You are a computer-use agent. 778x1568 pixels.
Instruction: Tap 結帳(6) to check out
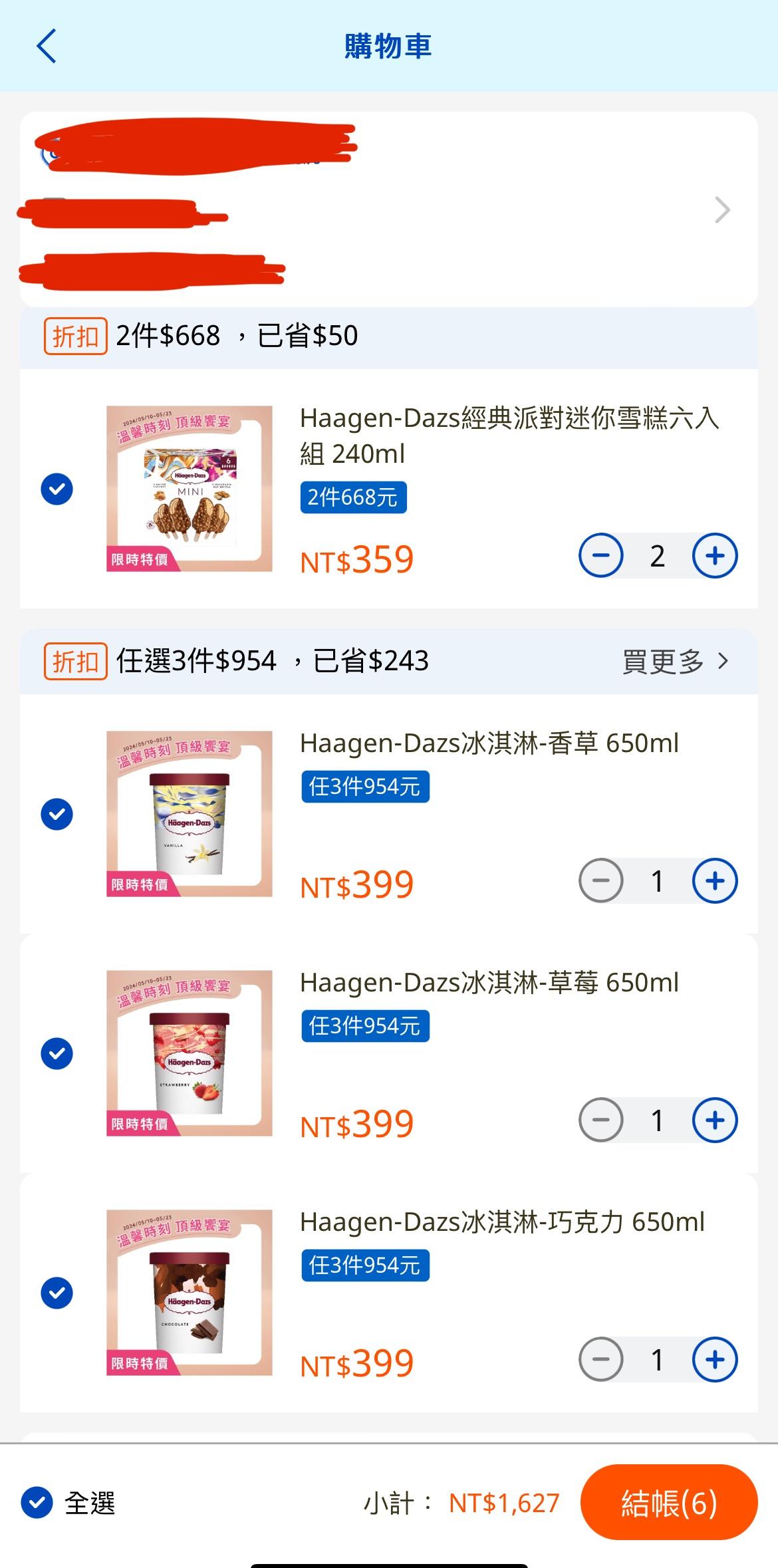coord(668,1503)
